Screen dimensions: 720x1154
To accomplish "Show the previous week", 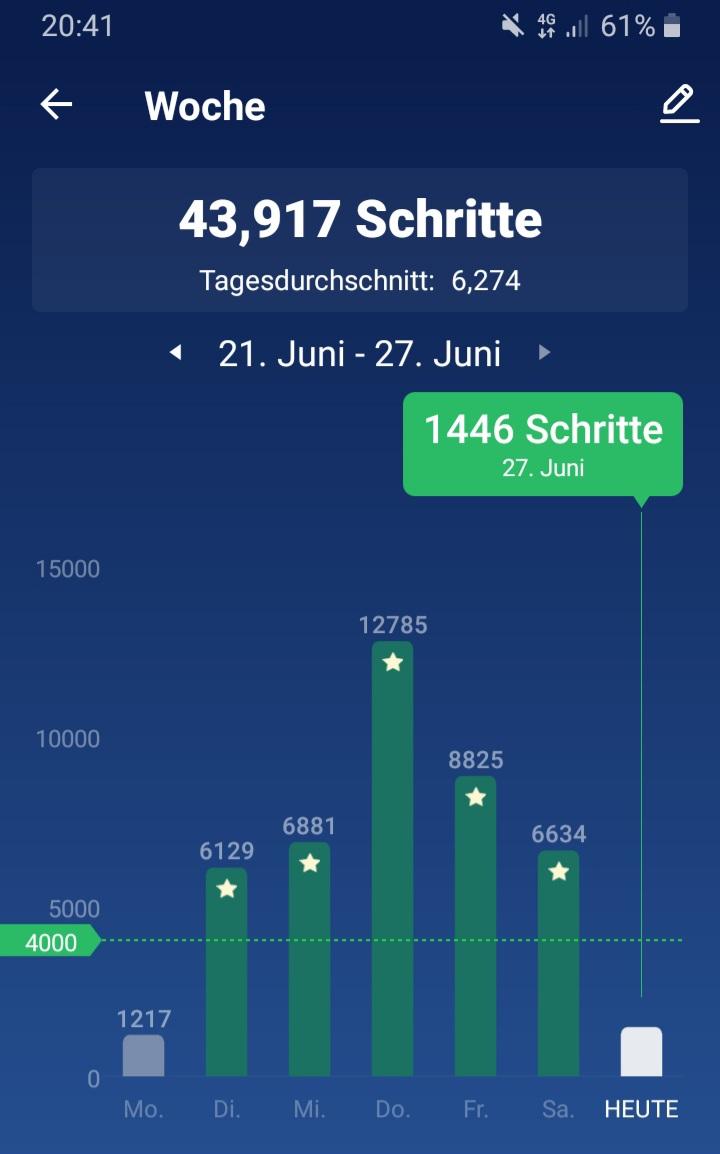I will pyautogui.click(x=176, y=353).
